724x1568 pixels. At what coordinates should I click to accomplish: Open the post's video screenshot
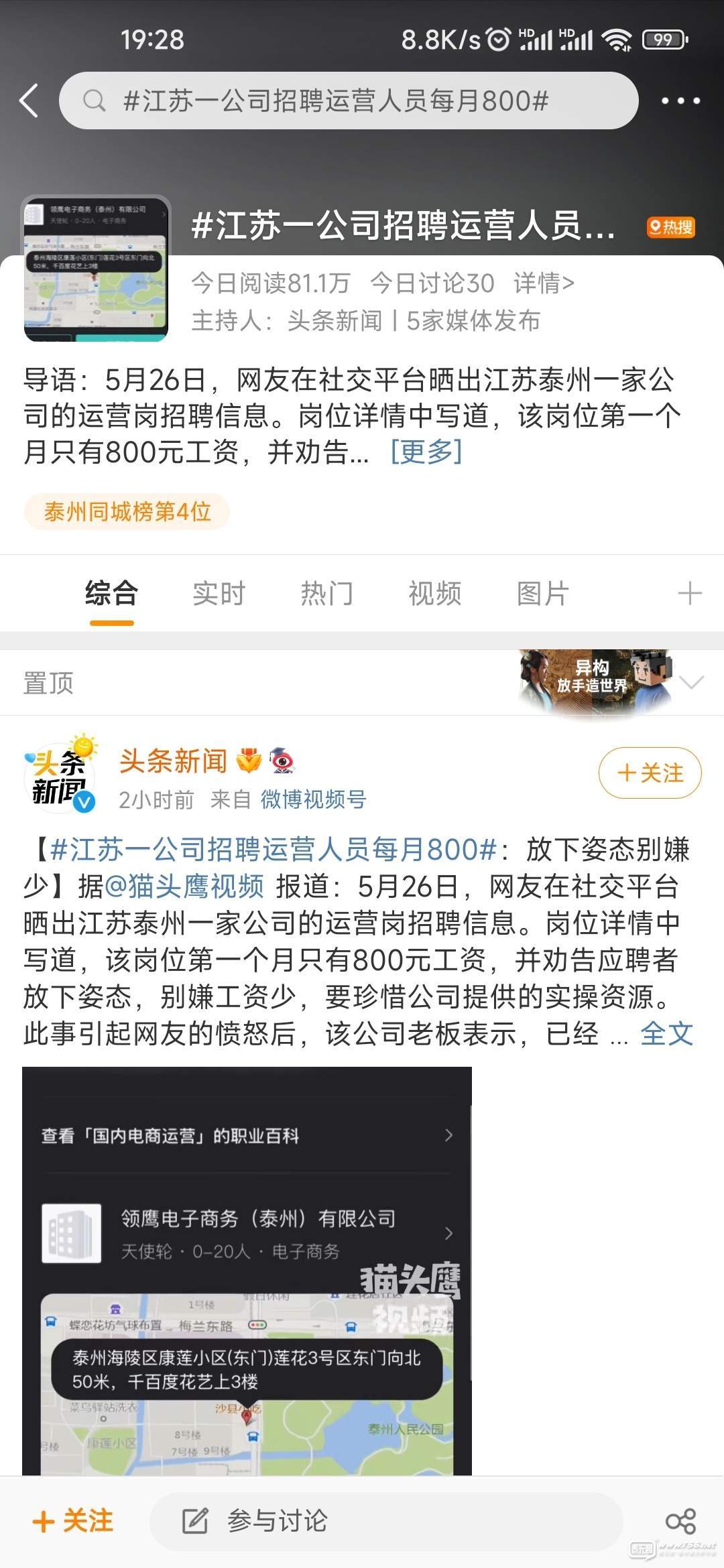pyautogui.click(x=247, y=1273)
